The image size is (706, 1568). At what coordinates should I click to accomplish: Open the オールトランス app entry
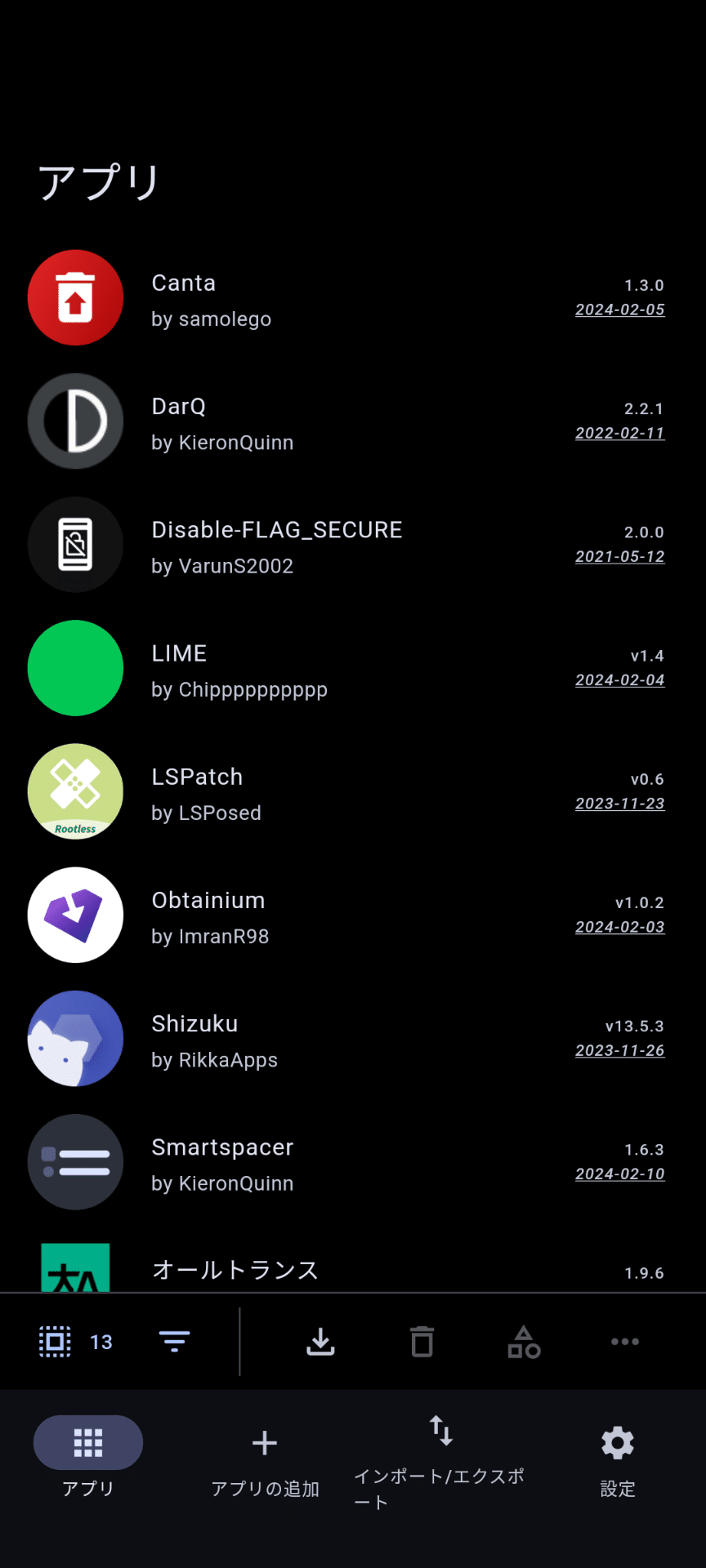pyautogui.click(x=327, y=1270)
